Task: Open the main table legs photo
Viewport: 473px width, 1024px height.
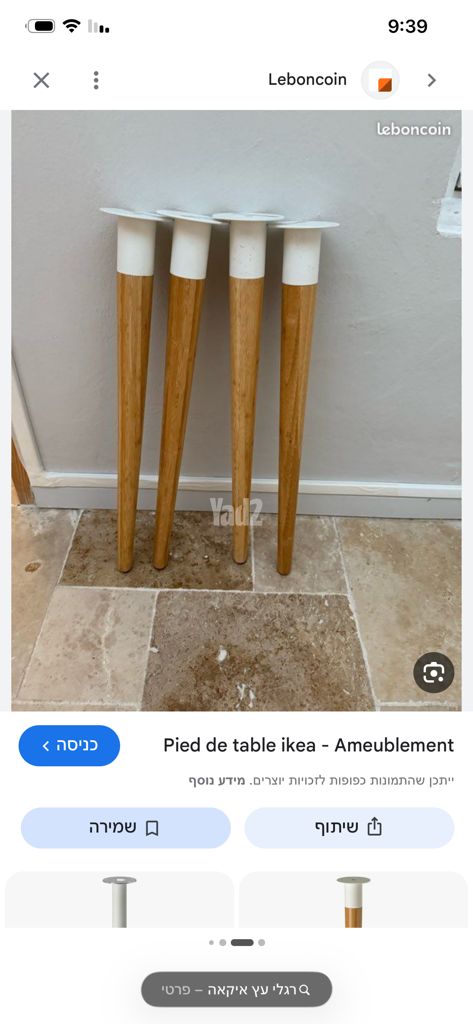Action: pos(236,410)
